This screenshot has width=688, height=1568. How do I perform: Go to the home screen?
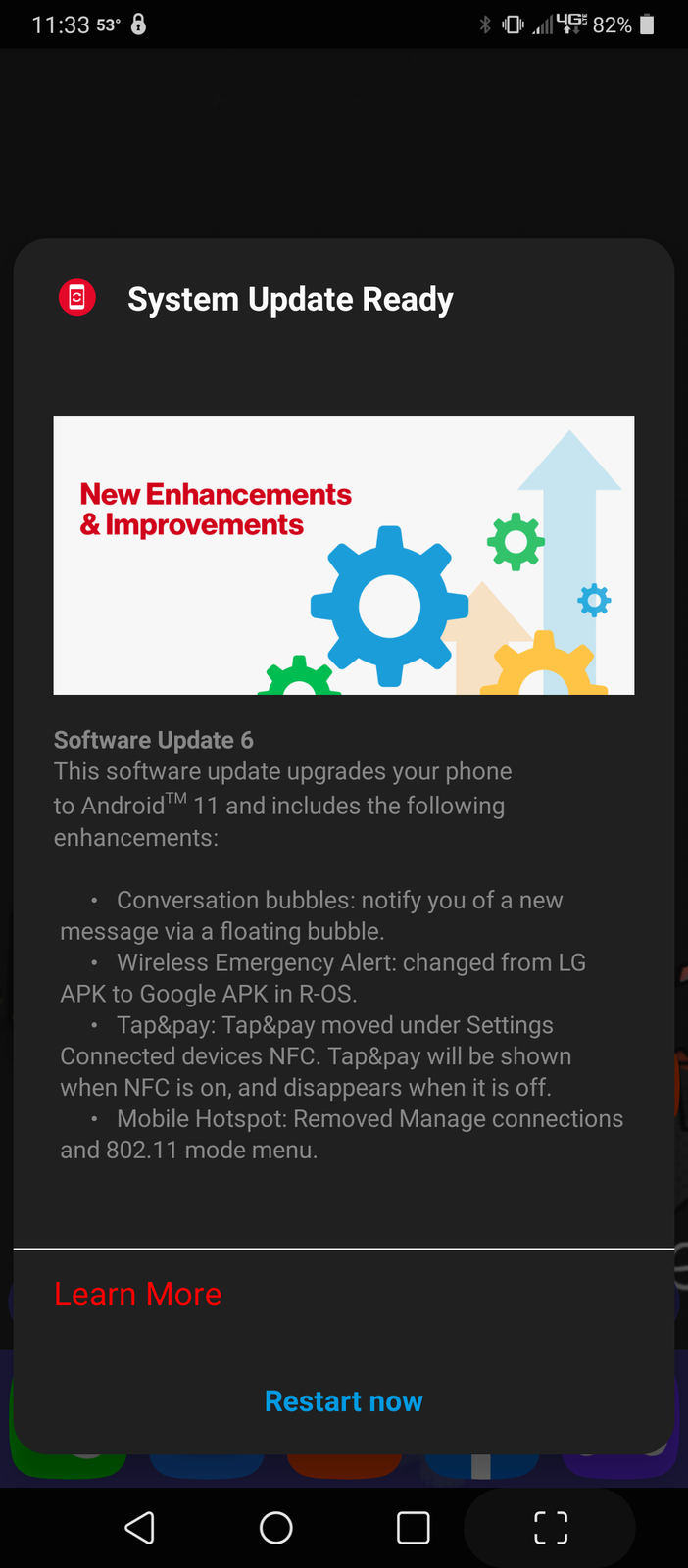point(276,1527)
